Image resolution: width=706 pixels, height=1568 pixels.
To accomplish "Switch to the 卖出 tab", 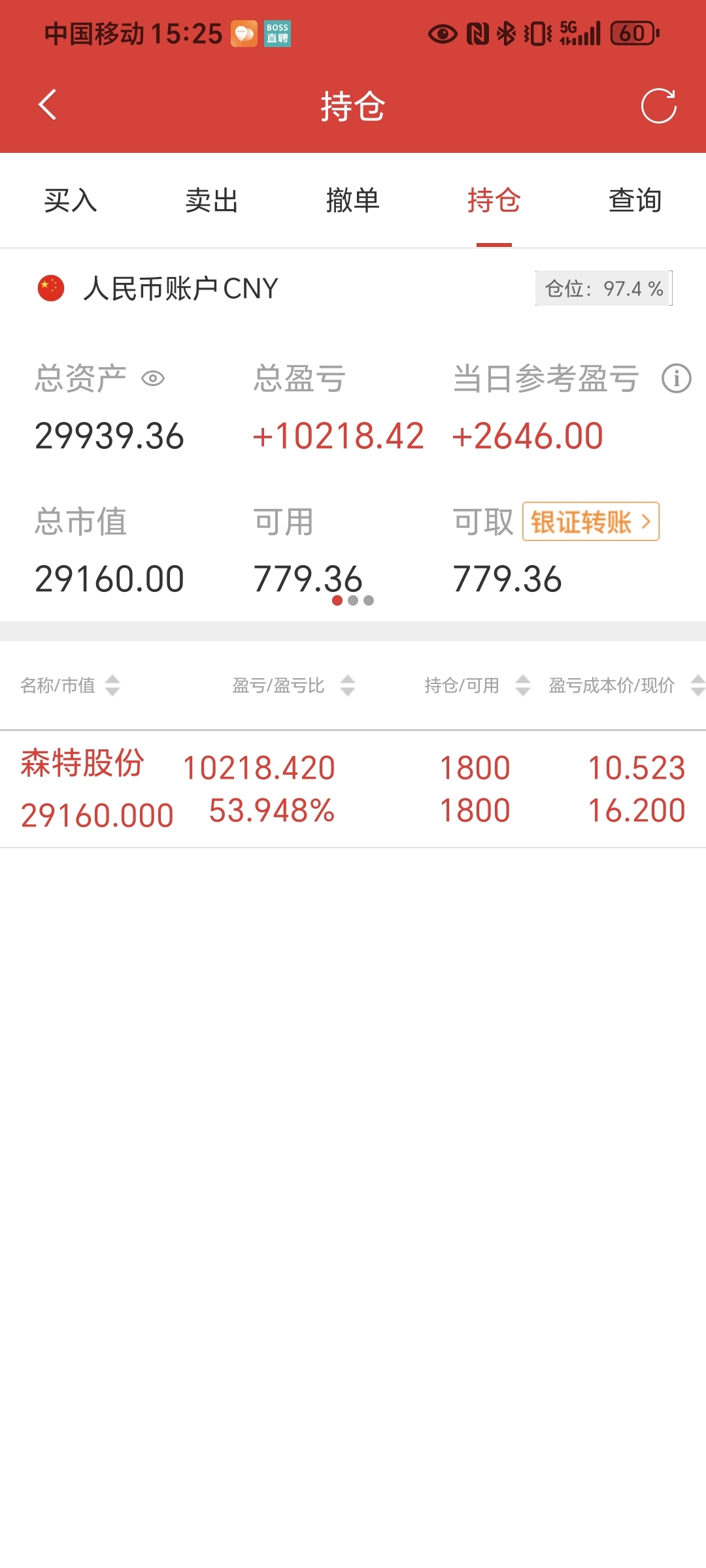I will [212, 200].
